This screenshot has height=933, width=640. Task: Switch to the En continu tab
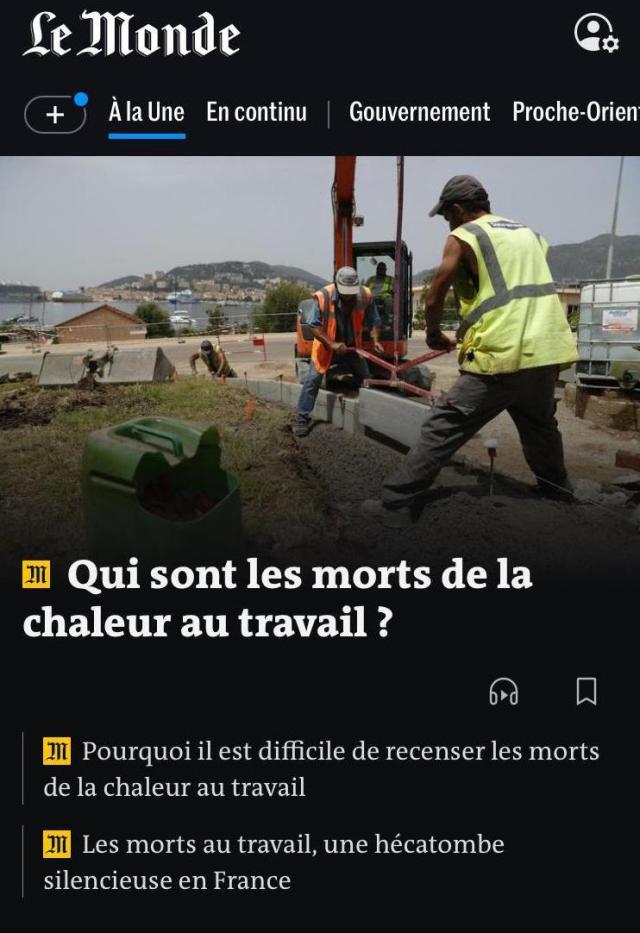point(256,113)
